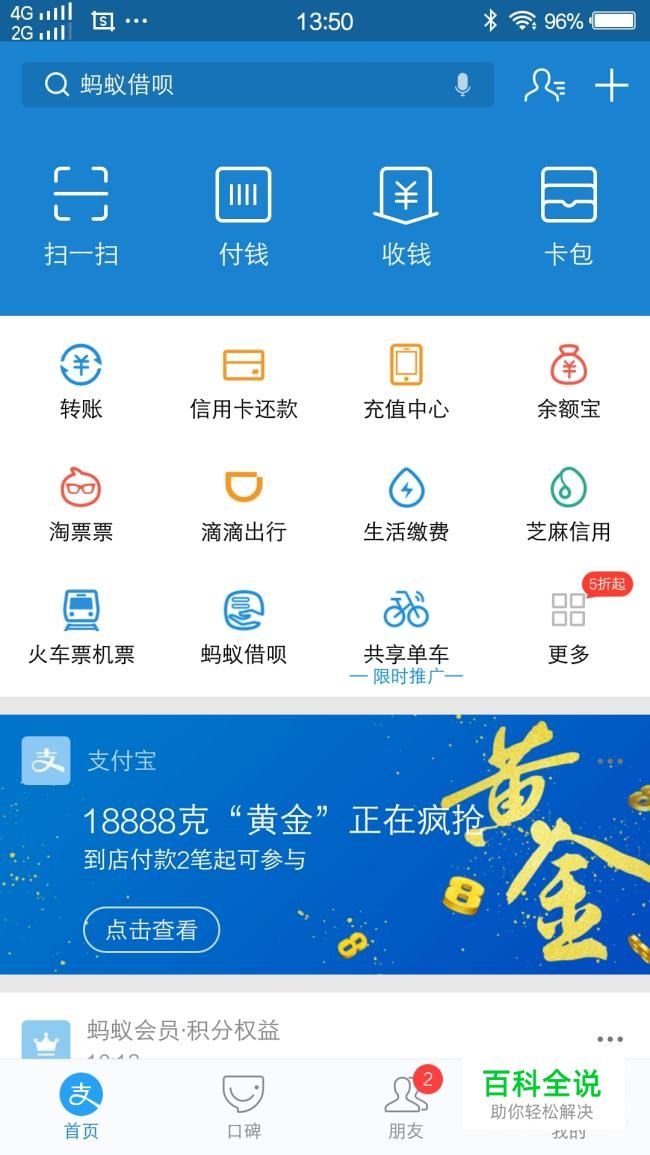Switch to the 口碑 tab

coord(243,1107)
